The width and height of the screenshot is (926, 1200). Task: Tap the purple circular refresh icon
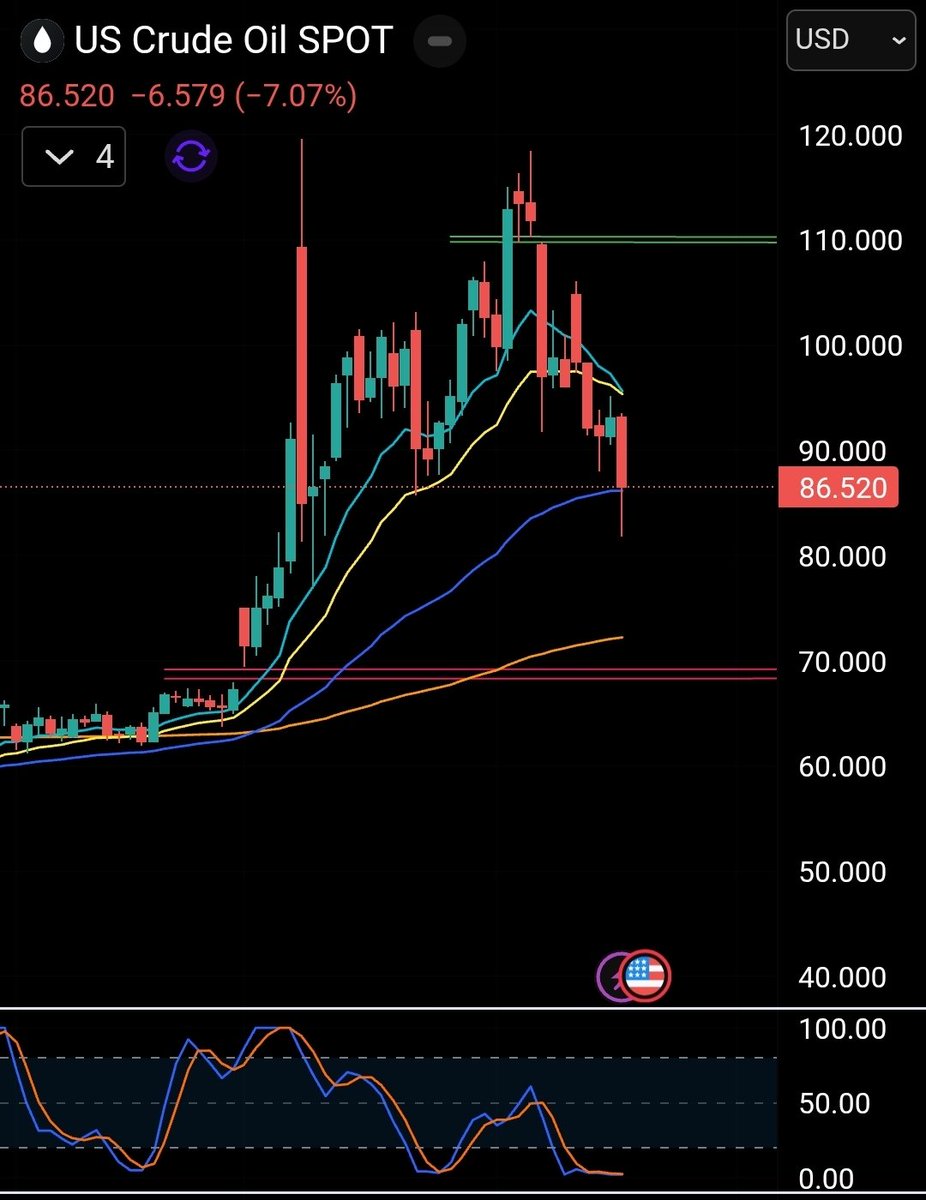click(x=191, y=157)
